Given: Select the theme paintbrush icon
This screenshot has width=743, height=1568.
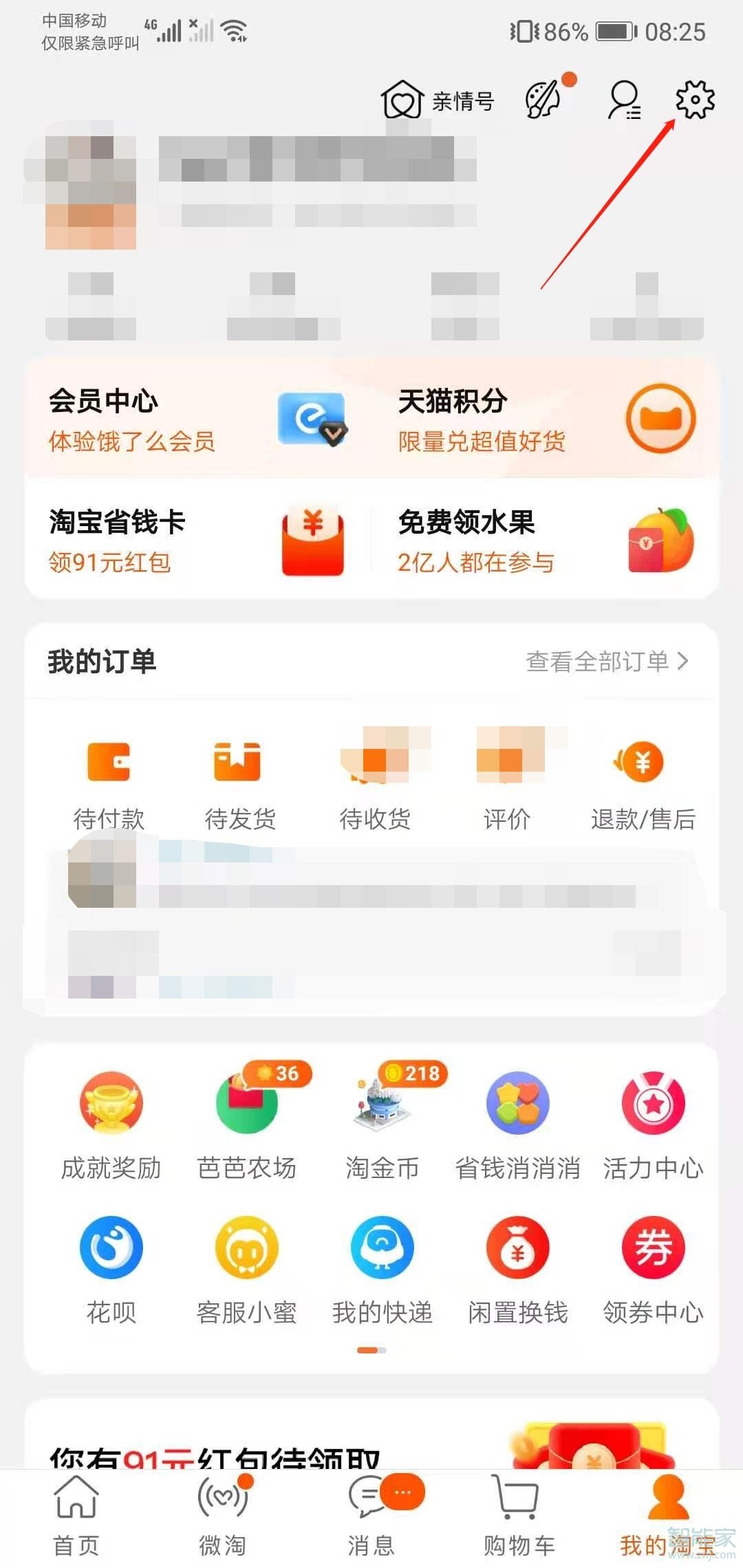Looking at the screenshot, I should click(x=543, y=98).
